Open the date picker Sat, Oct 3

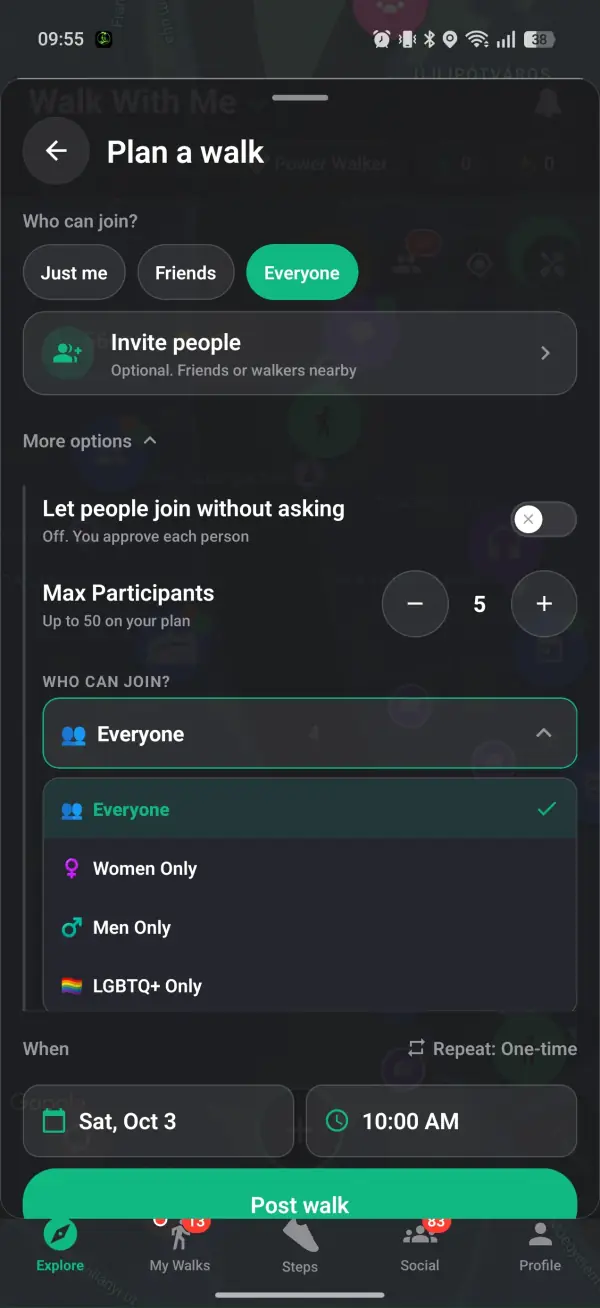[158, 1121]
